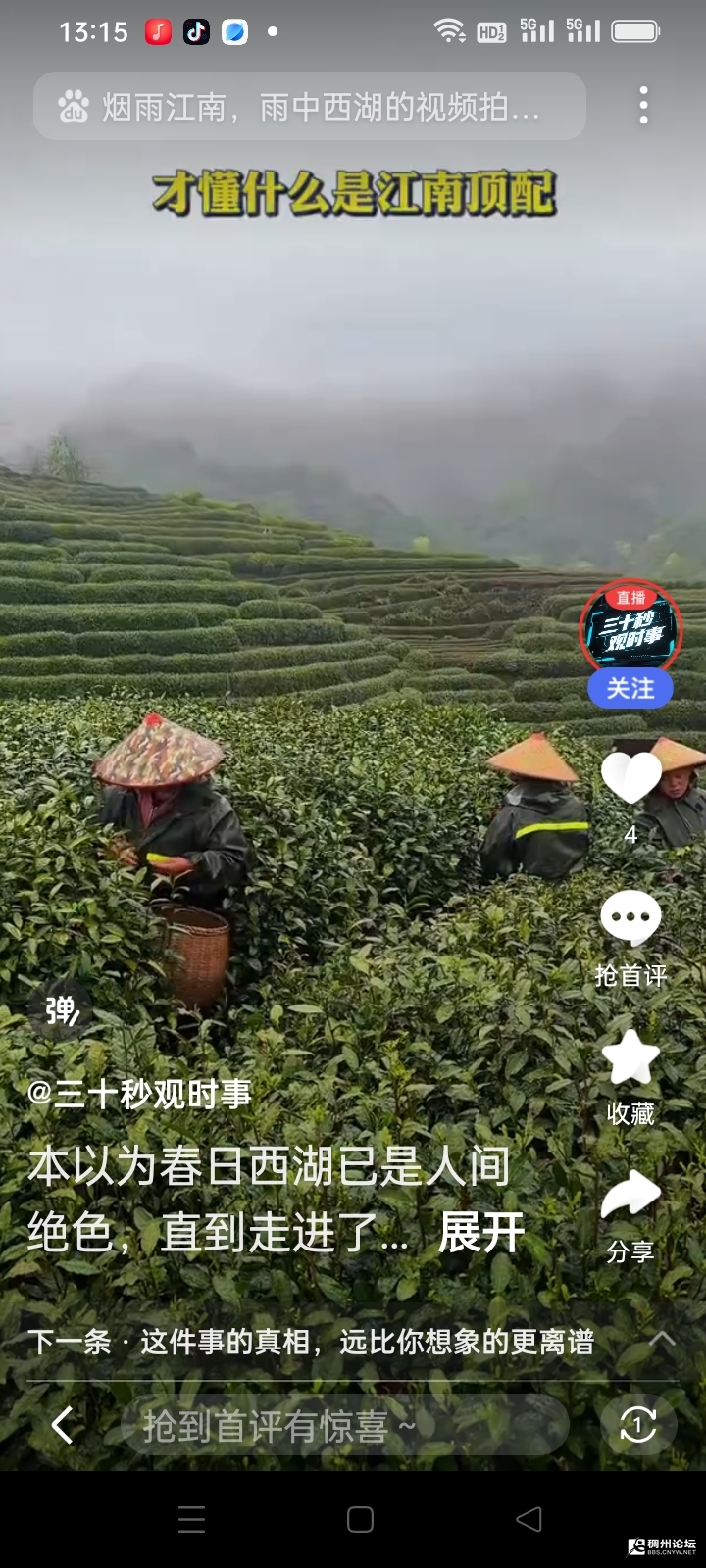Screen dimensions: 706x1568
Task: Save video with 收藏 star
Action: coord(630,1058)
